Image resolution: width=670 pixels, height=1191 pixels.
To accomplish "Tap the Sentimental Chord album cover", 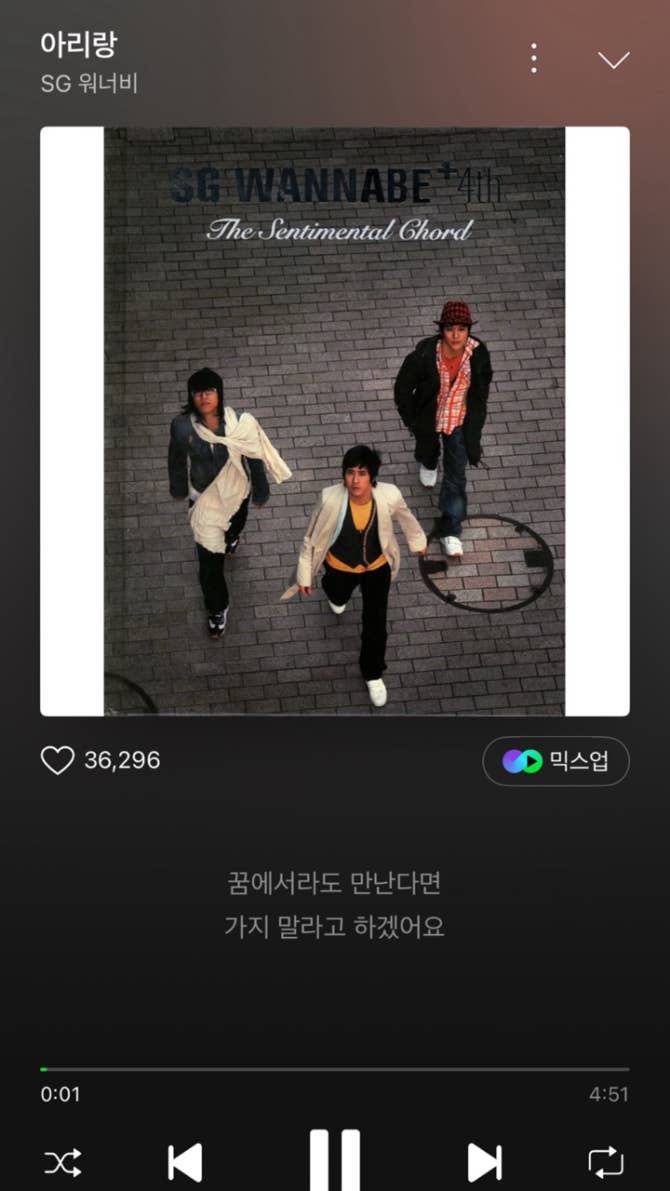I will click(x=335, y=421).
